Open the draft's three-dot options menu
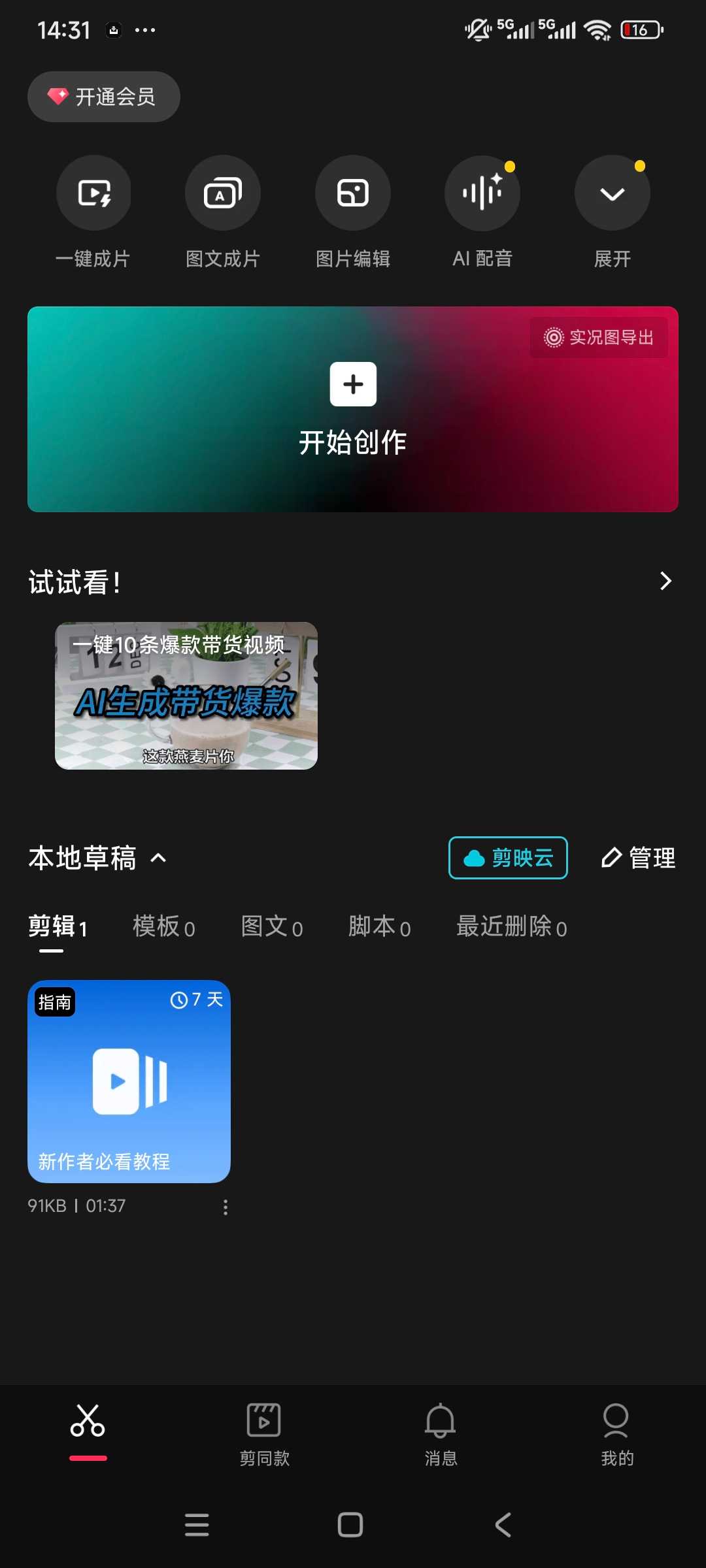This screenshot has height=1568, width=706. pos(226,1207)
